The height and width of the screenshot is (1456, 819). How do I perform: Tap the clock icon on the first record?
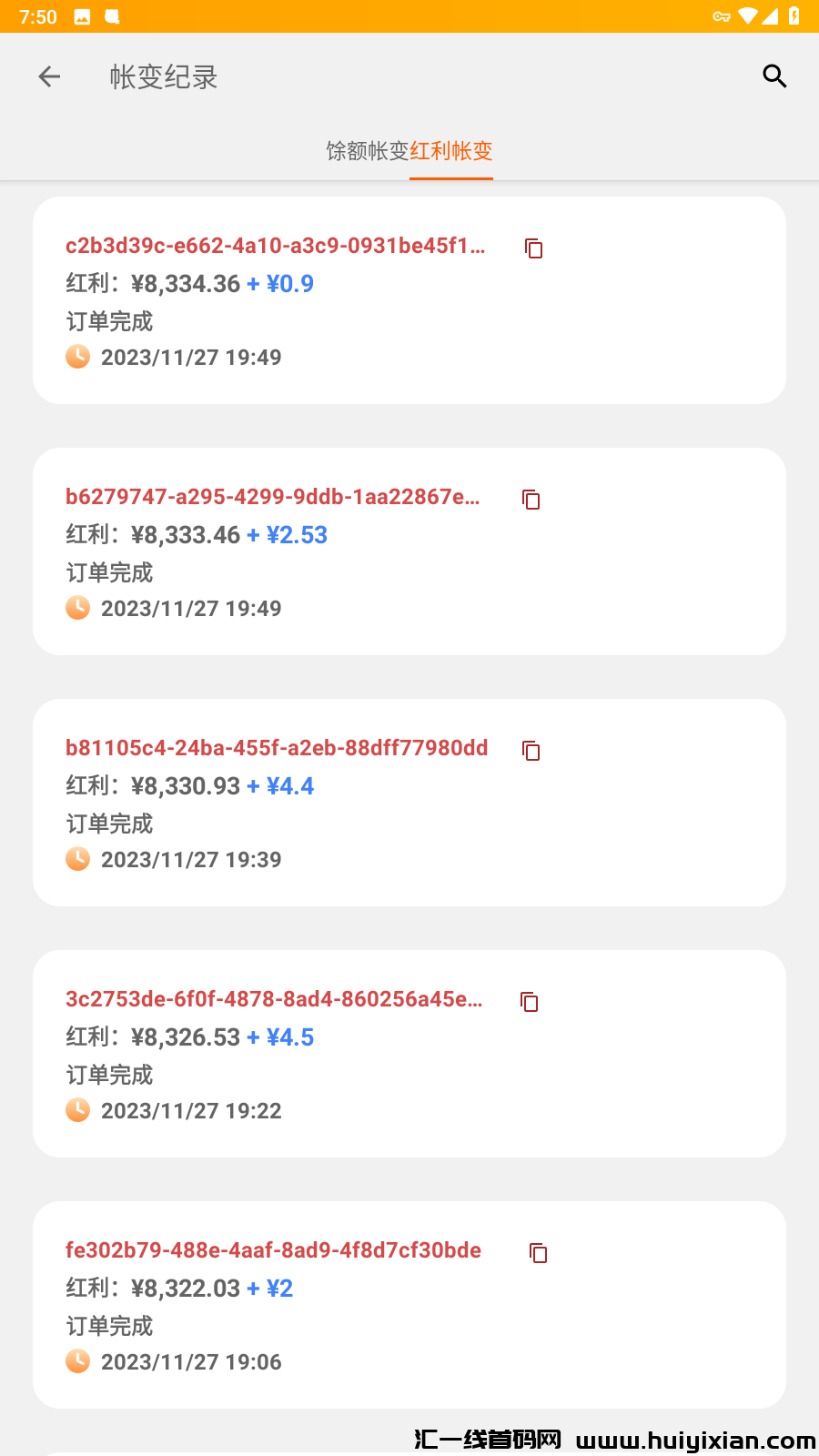click(x=78, y=357)
